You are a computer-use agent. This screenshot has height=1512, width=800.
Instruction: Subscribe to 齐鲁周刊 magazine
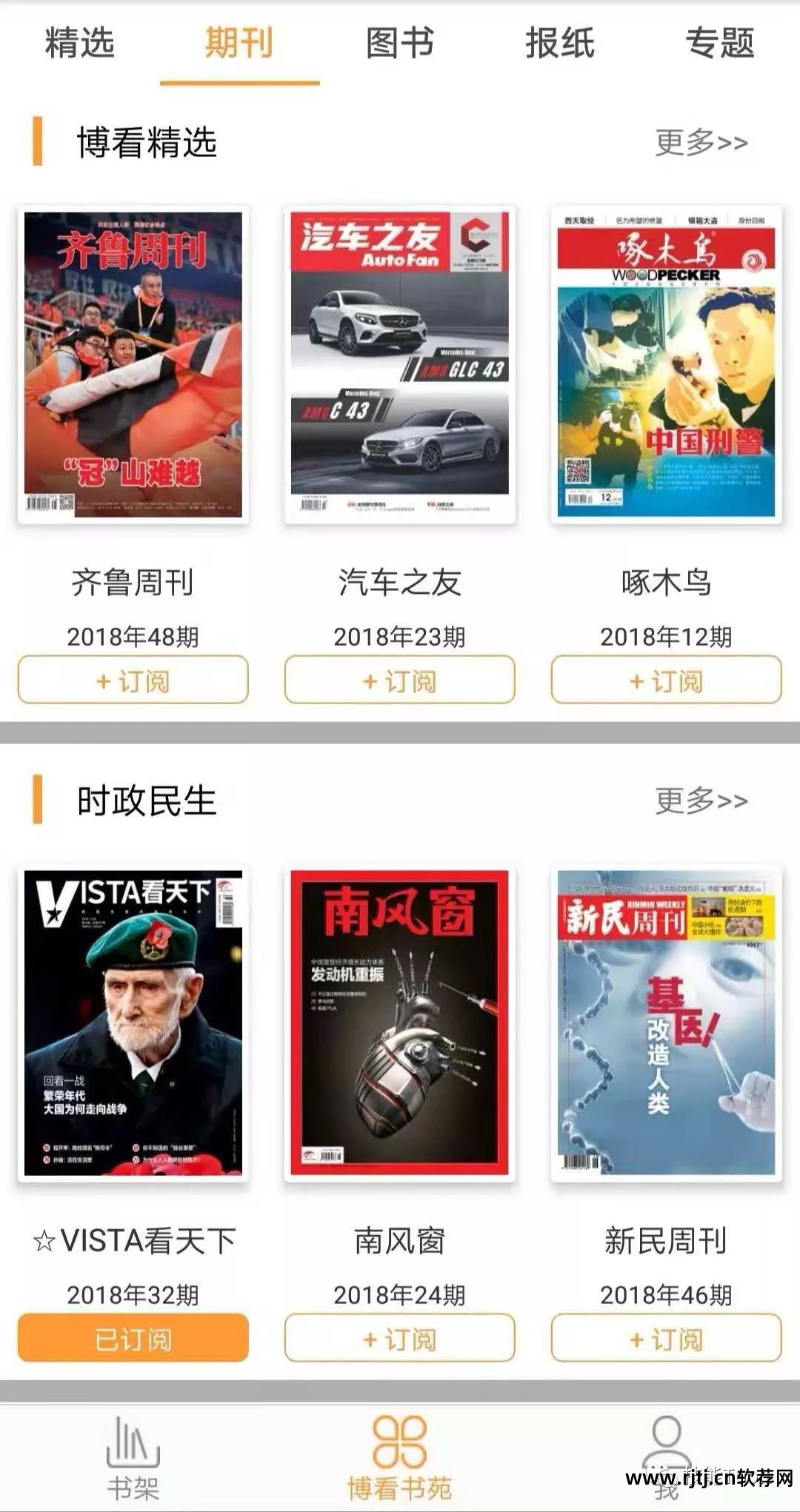click(x=132, y=678)
